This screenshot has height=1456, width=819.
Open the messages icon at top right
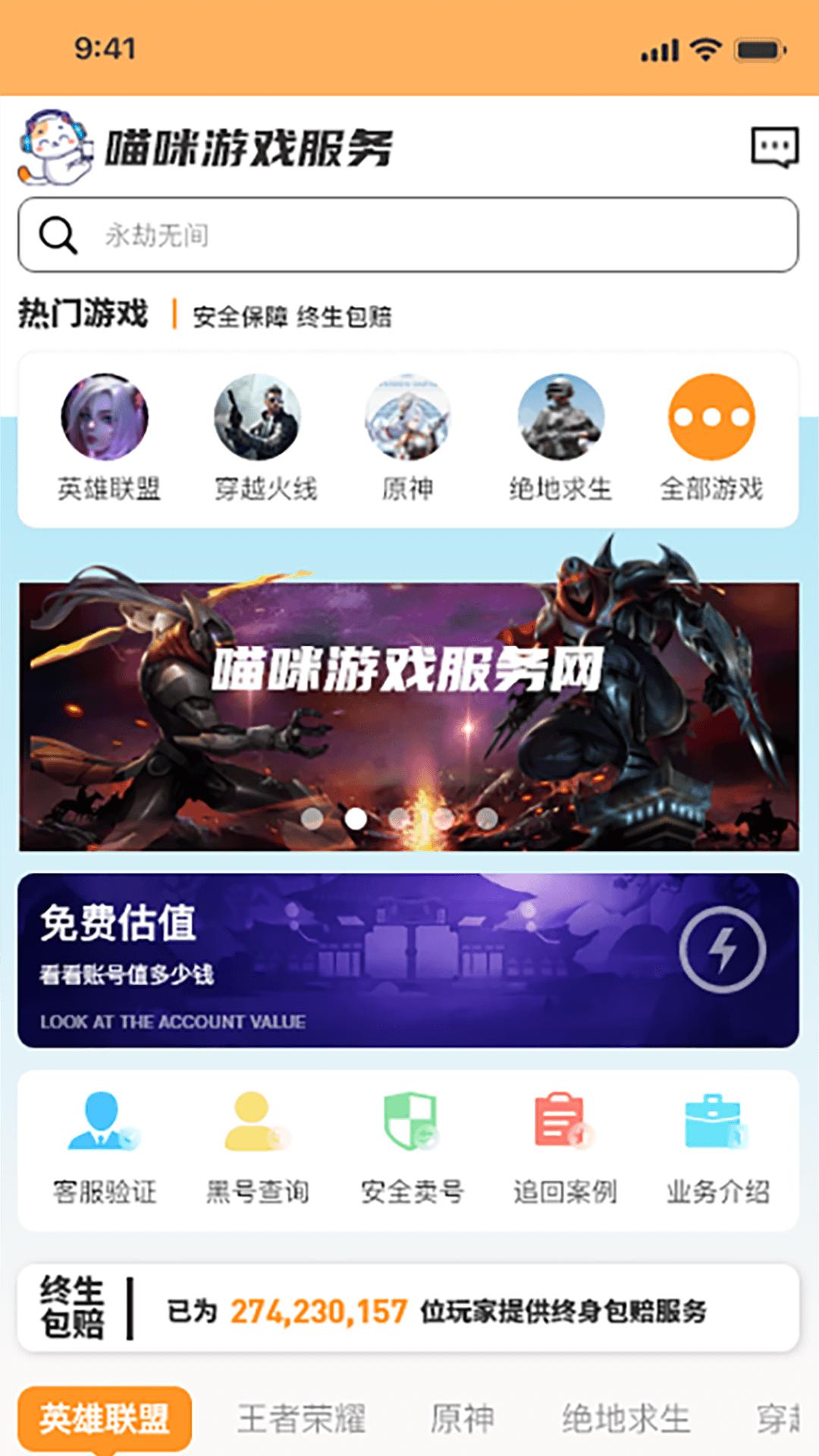tap(774, 147)
